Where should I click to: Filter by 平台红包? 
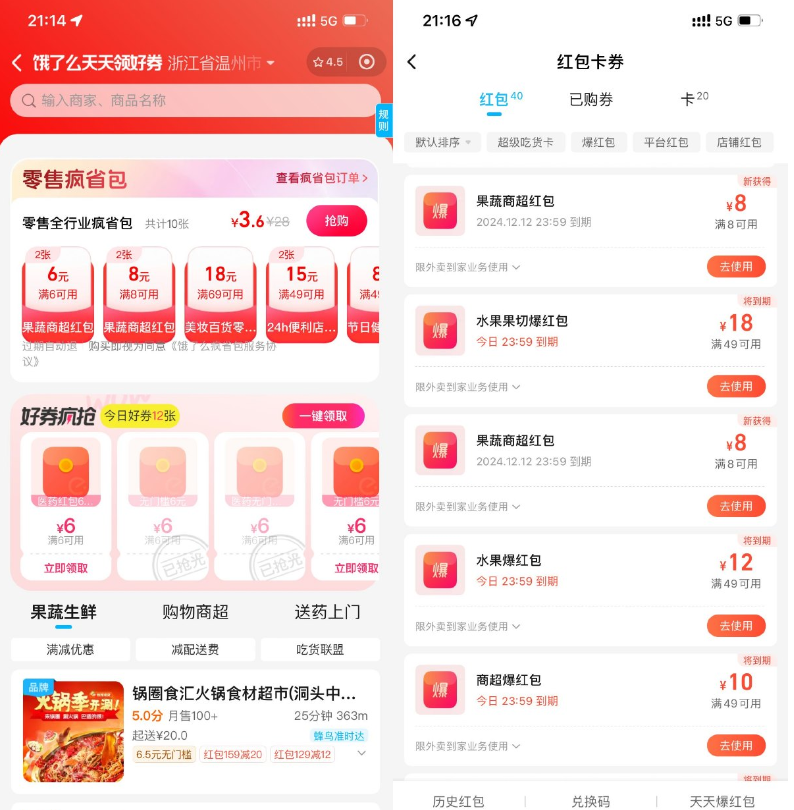pos(665,142)
